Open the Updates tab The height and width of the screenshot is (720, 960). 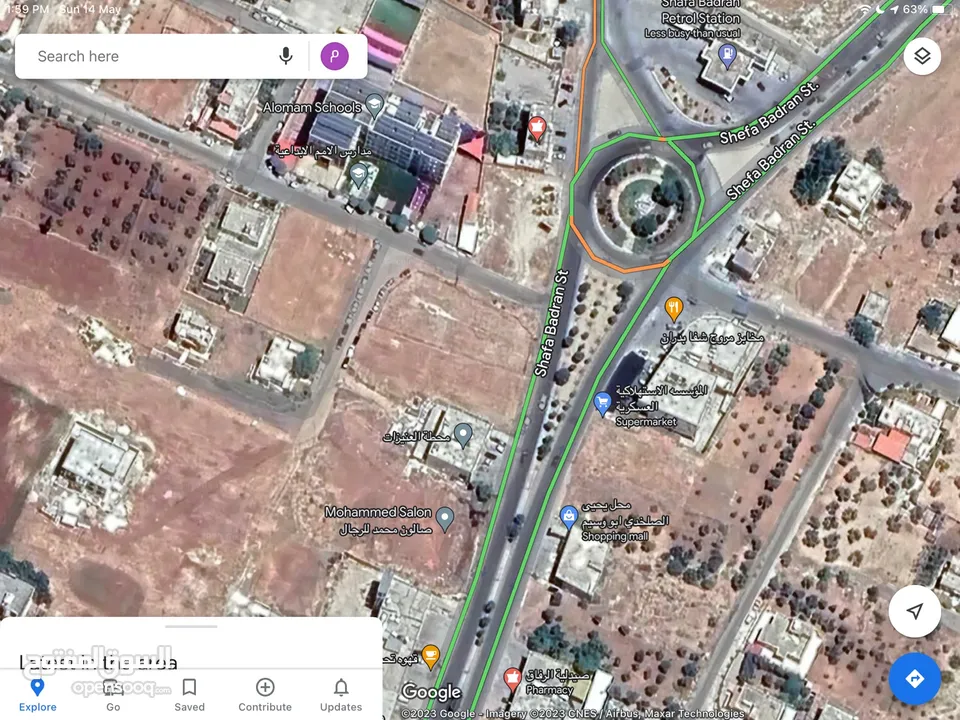coord(341,693)
